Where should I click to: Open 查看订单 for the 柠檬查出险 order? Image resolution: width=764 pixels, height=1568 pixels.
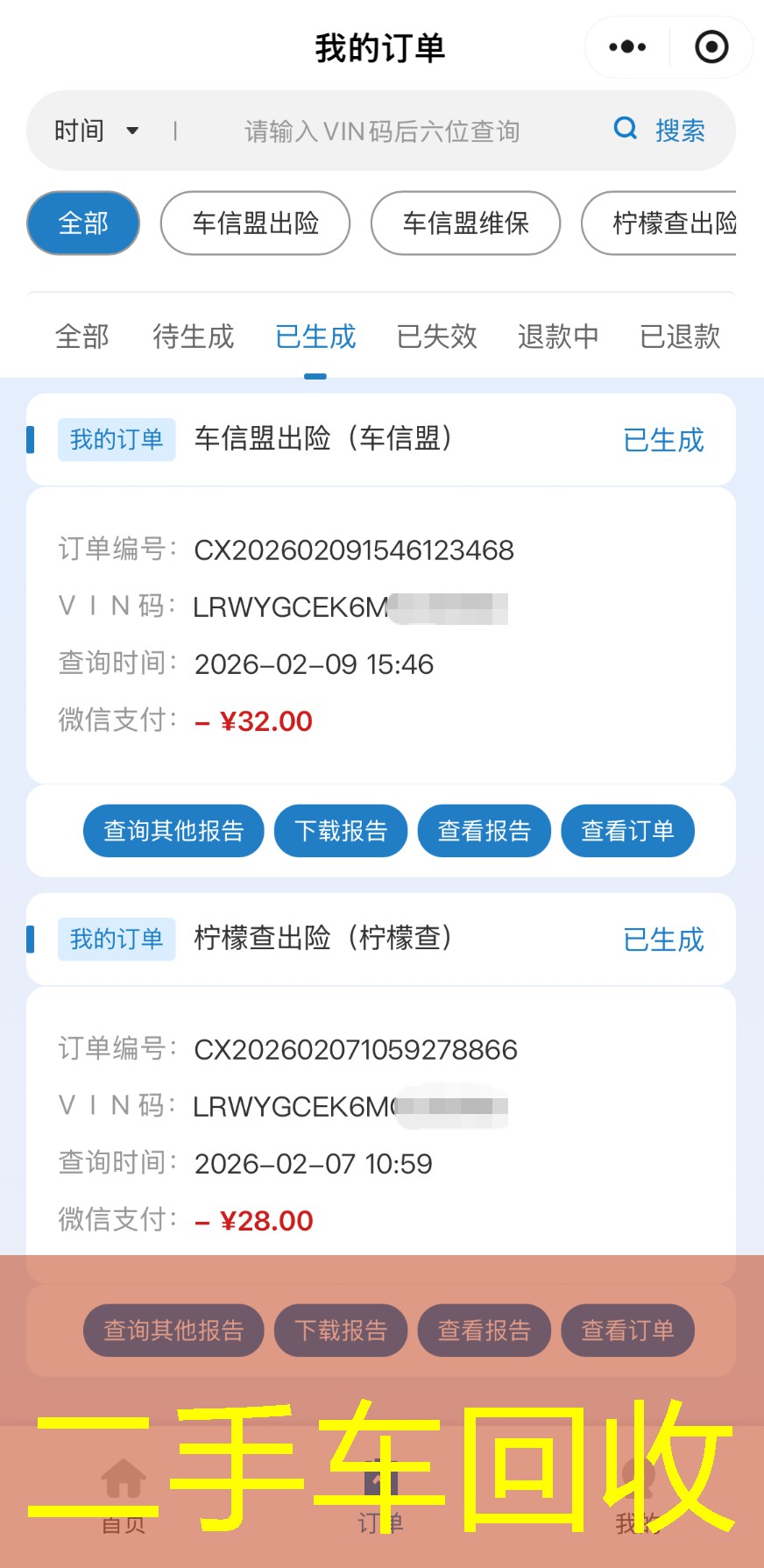[627, 1330]
